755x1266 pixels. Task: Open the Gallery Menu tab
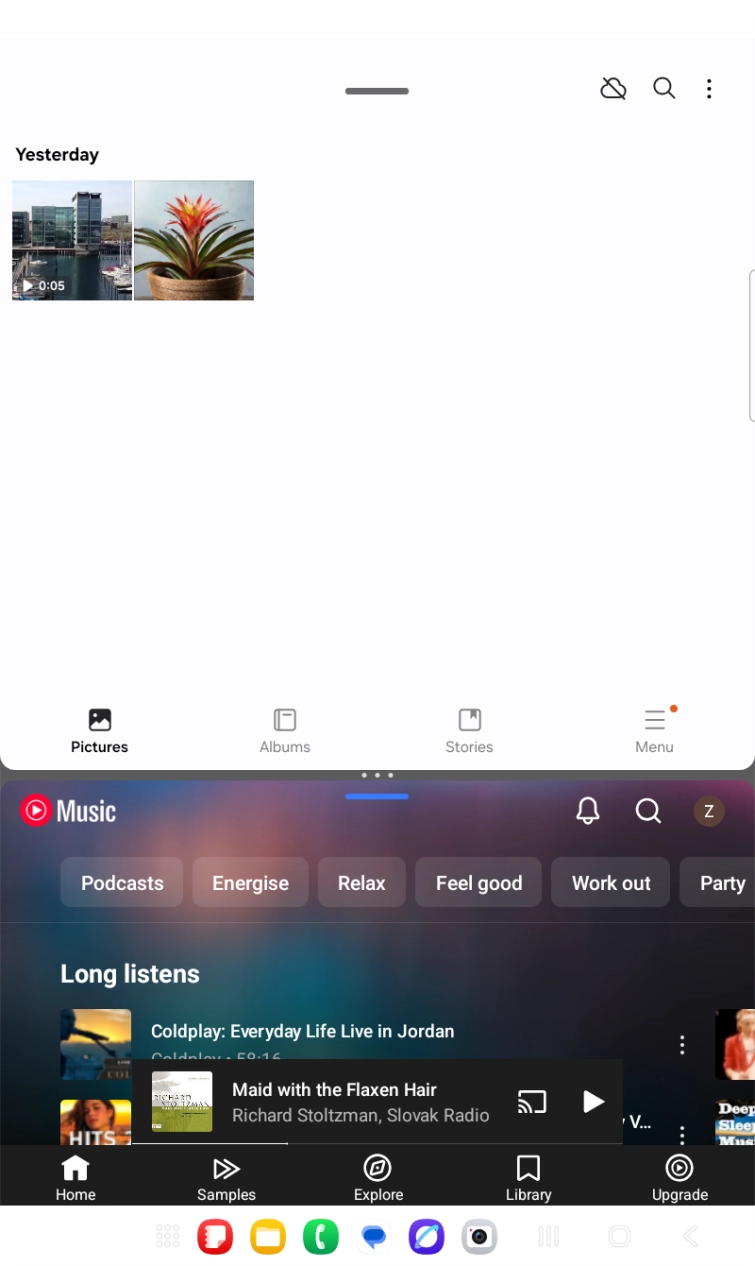(654, 731)
